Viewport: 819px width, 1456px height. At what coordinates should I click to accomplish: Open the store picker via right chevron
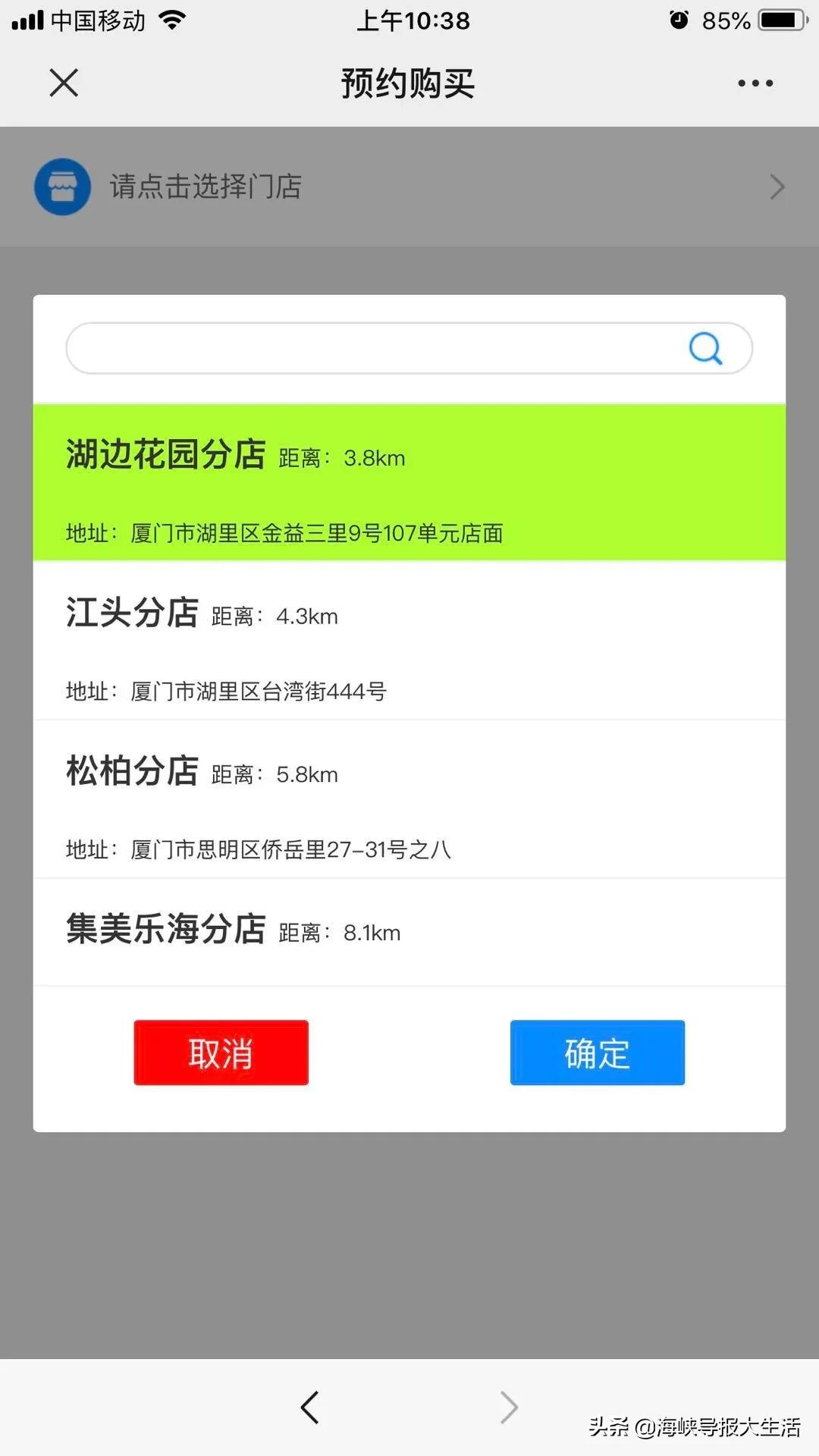[x=777, y=187]
